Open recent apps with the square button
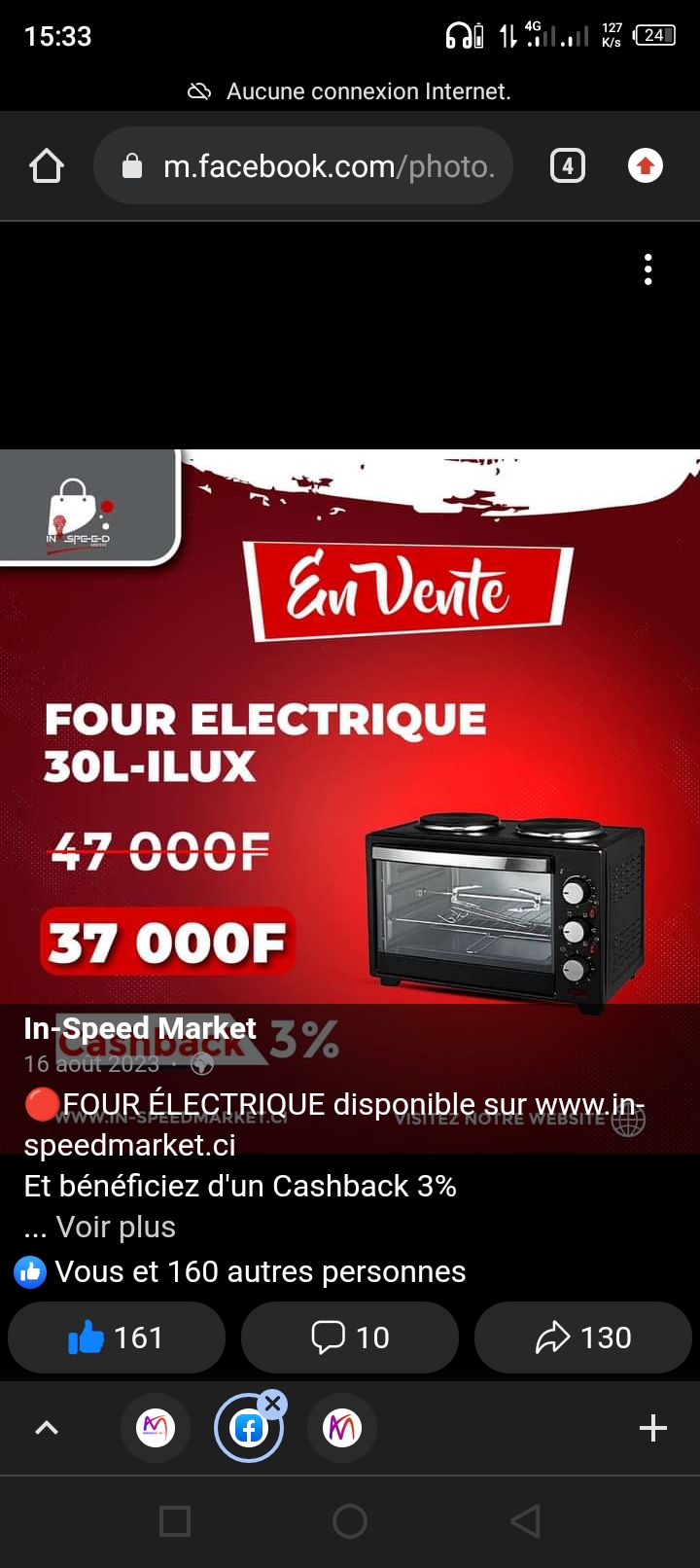 coord(175,1520)
